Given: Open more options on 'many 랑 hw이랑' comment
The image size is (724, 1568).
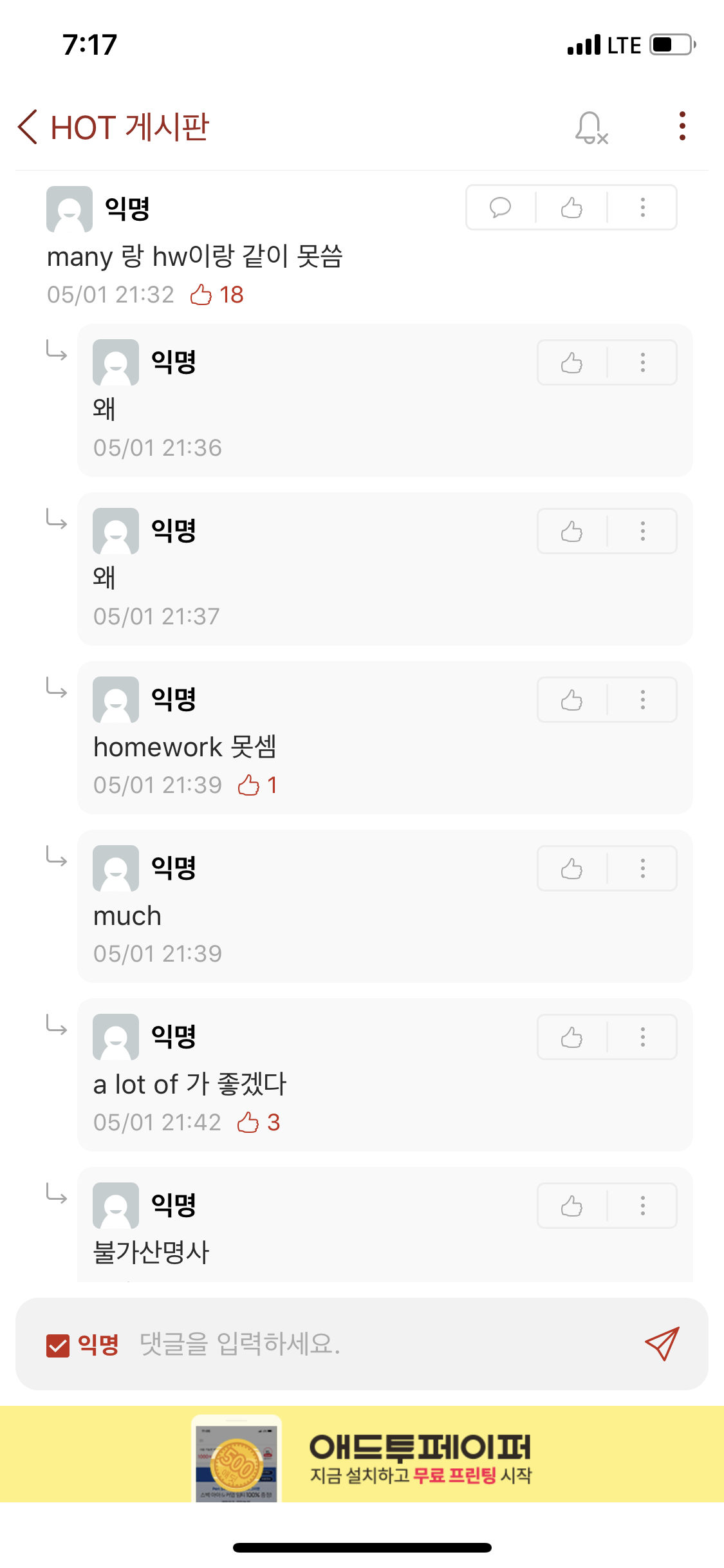Looking at the screenshot, I should point(642,207).
